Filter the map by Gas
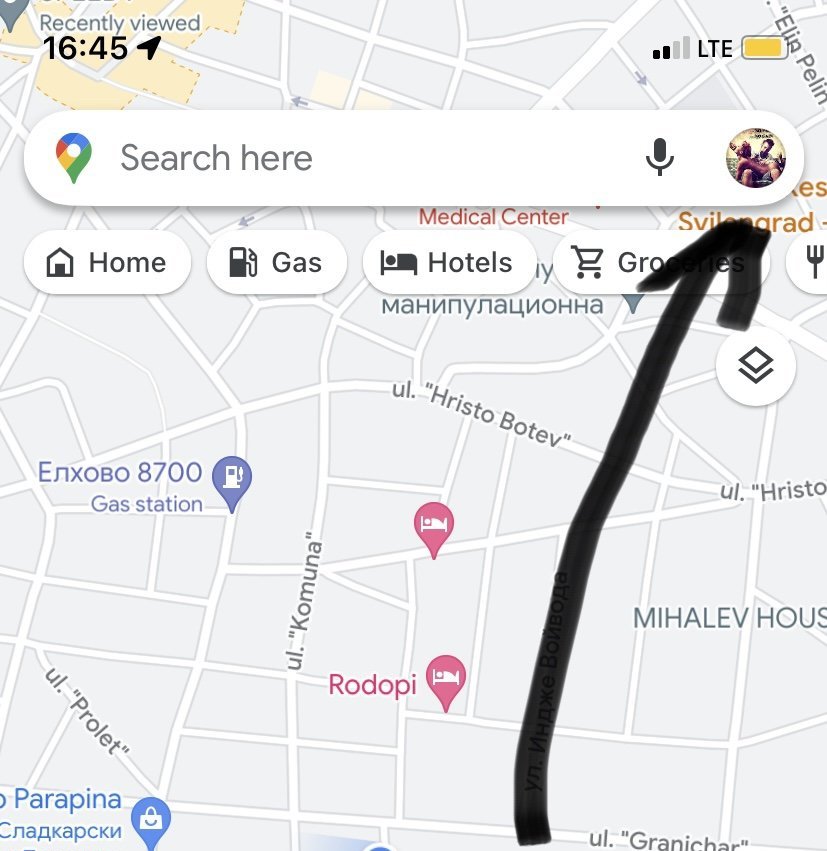Viewport: 827px width, 851px height. [x=276, y=263]
